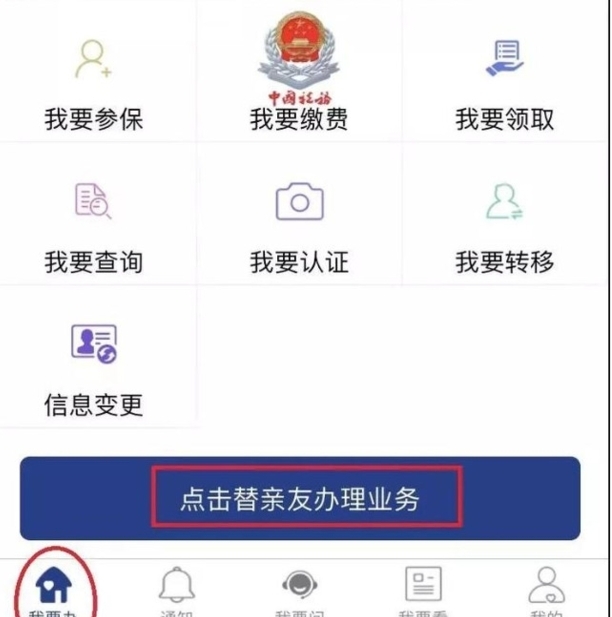Tap the 我要查询 inquiry tile

pos(94,224)
